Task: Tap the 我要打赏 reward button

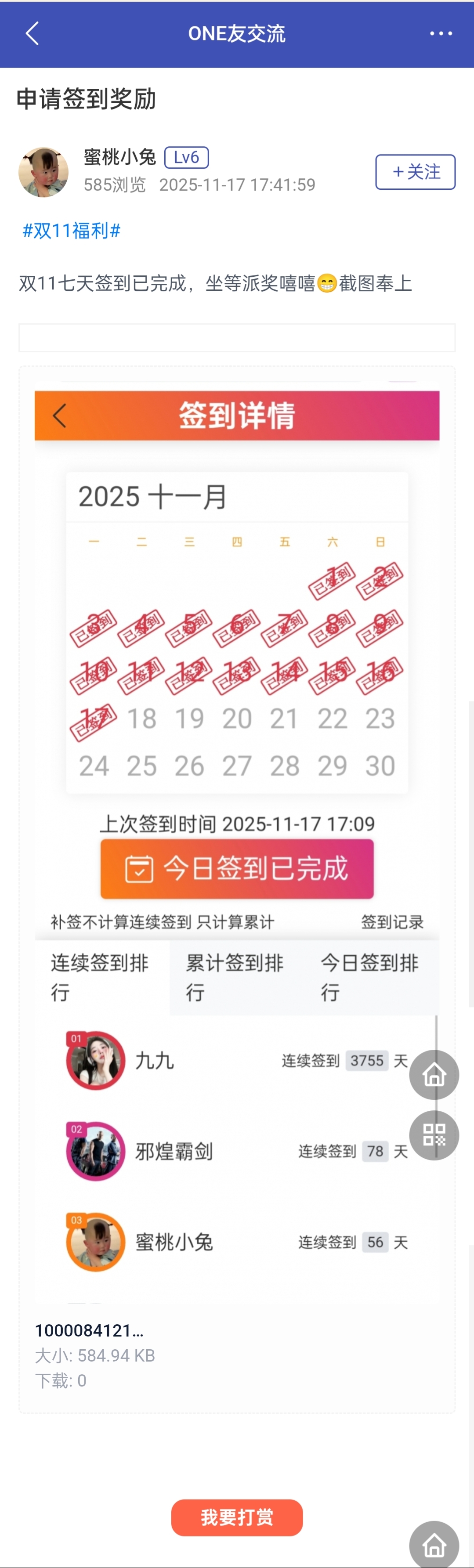Action: pos(237,1517)
